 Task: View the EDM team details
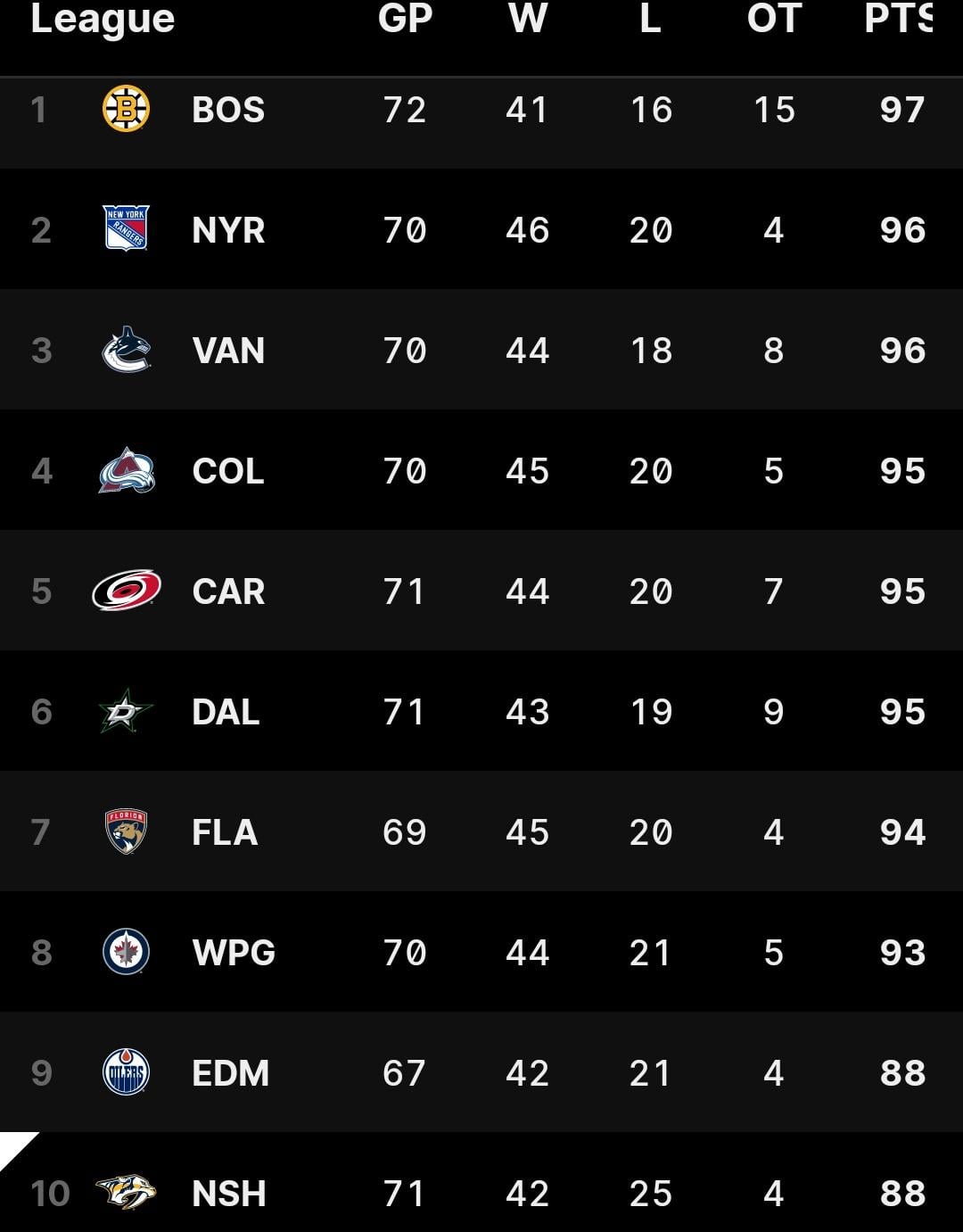[x=230, y=1074]
